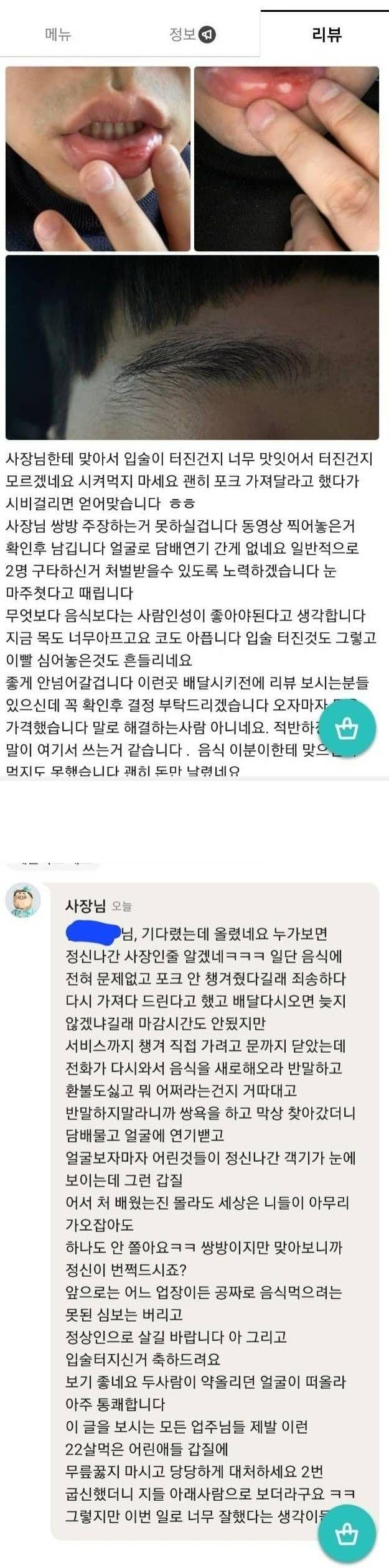View the close-up photo of the injured lip
The image size is (389, 1568).
click(286, 159)
